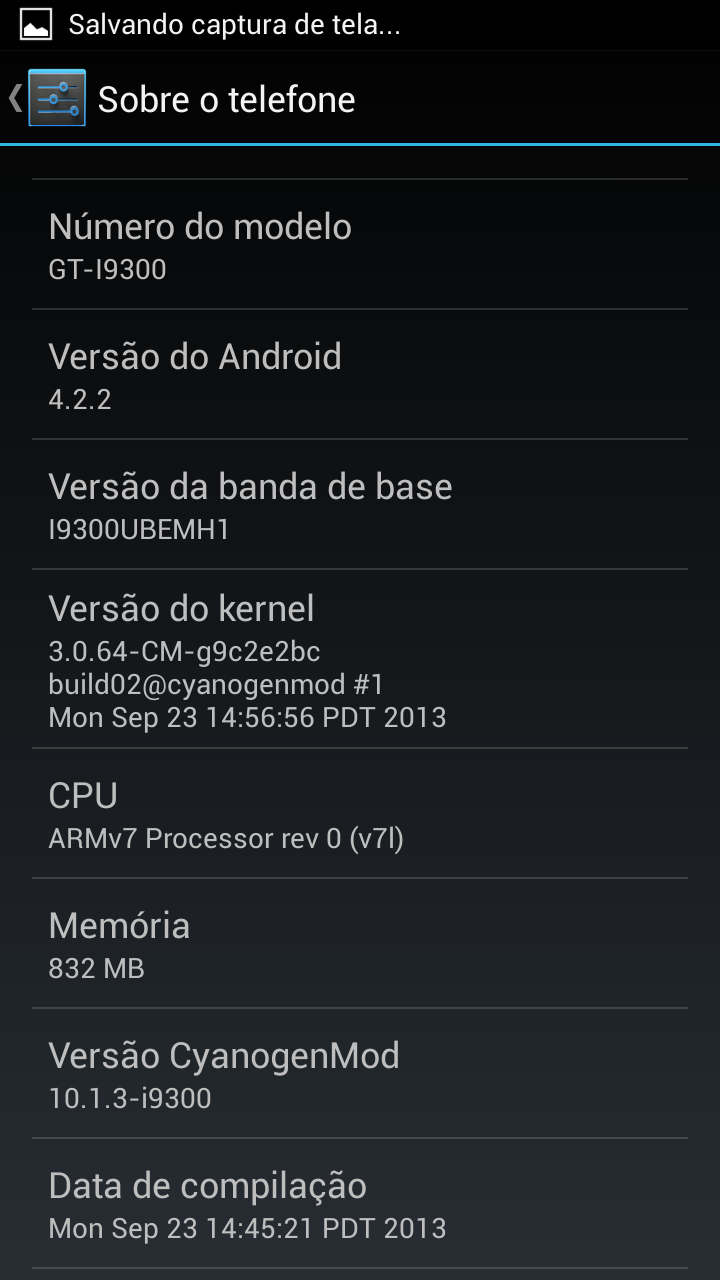This screenshot has width=720, height=1280.
Task: Tap the Versão do kernel entry
Action: [x=360, y=659]
